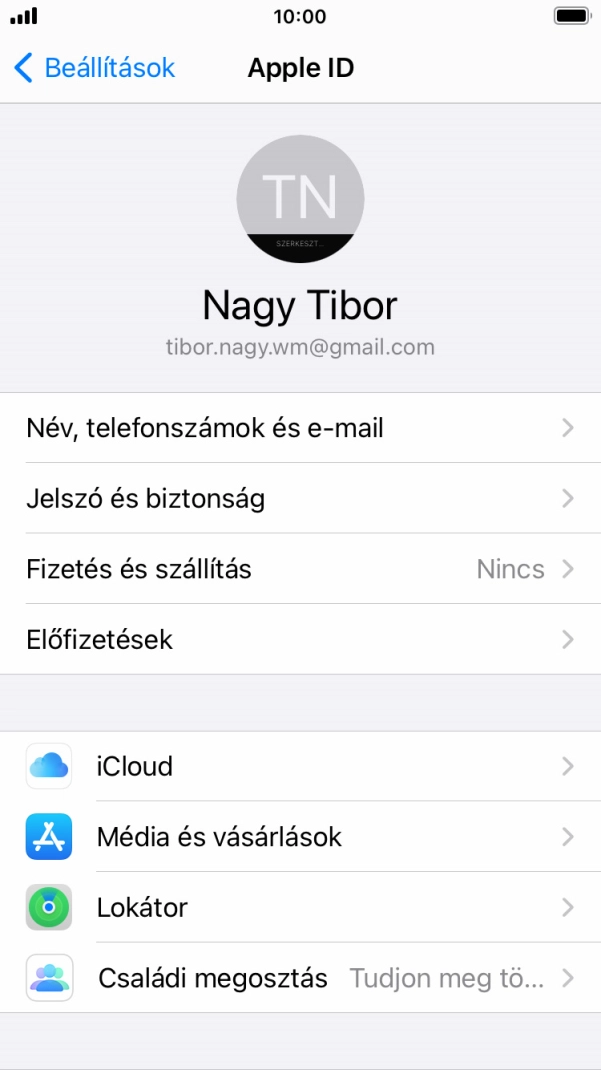Open Fizetés és szállítás
The height and width of the screenshot is (1070, 601).
point(300,569)
